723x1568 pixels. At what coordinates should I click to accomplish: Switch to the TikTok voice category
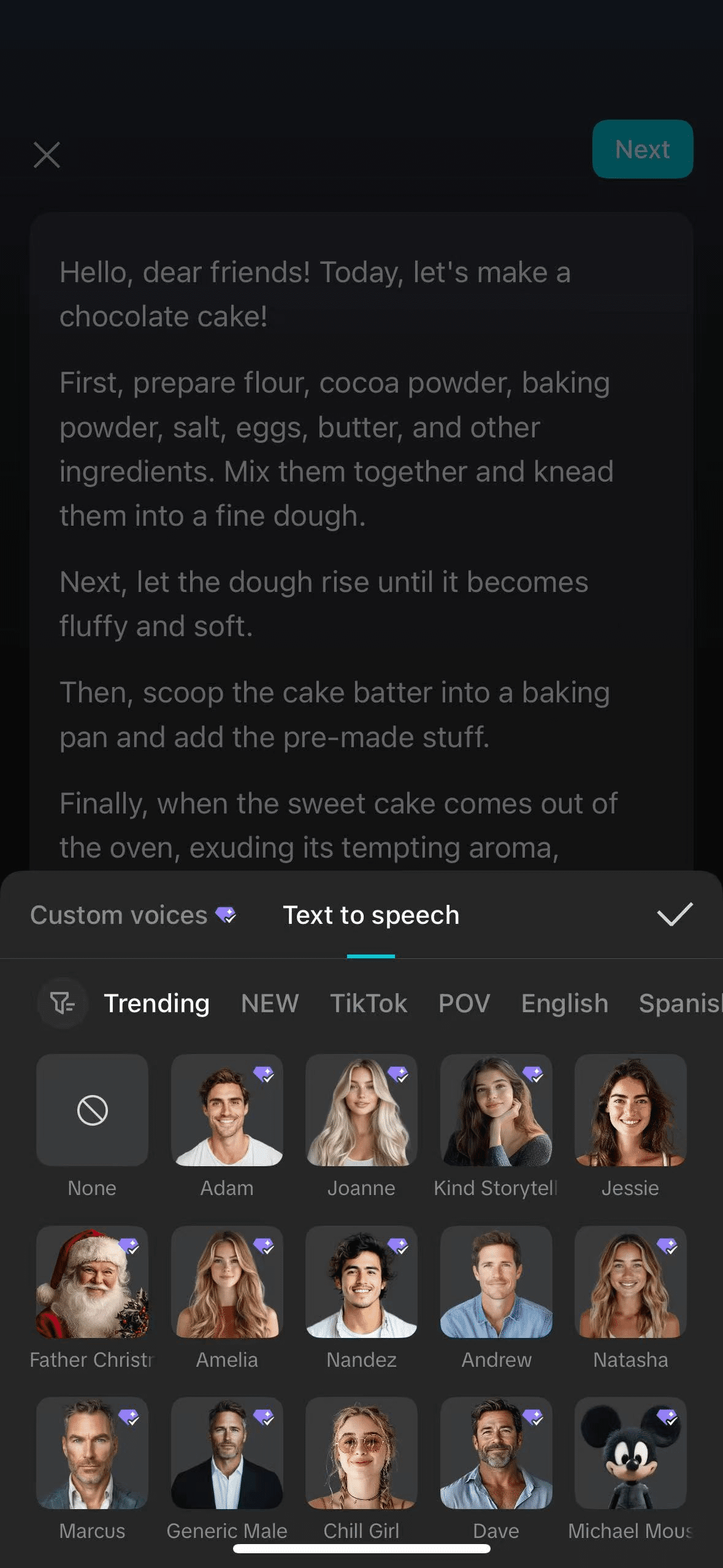[369, 1004]
